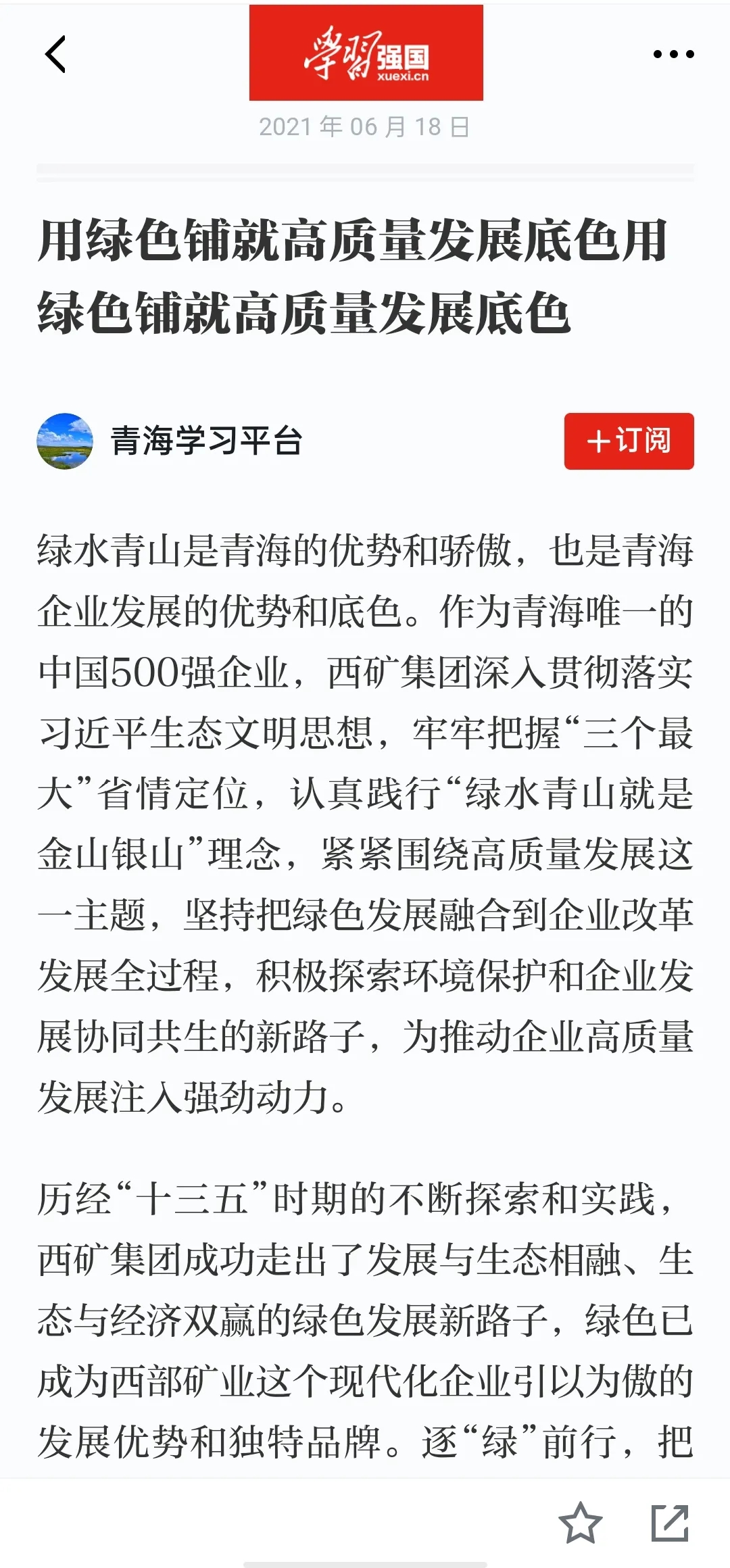730x1568 pixels.
Task: Favorite this article with the star
Action: coord(580,1523)
